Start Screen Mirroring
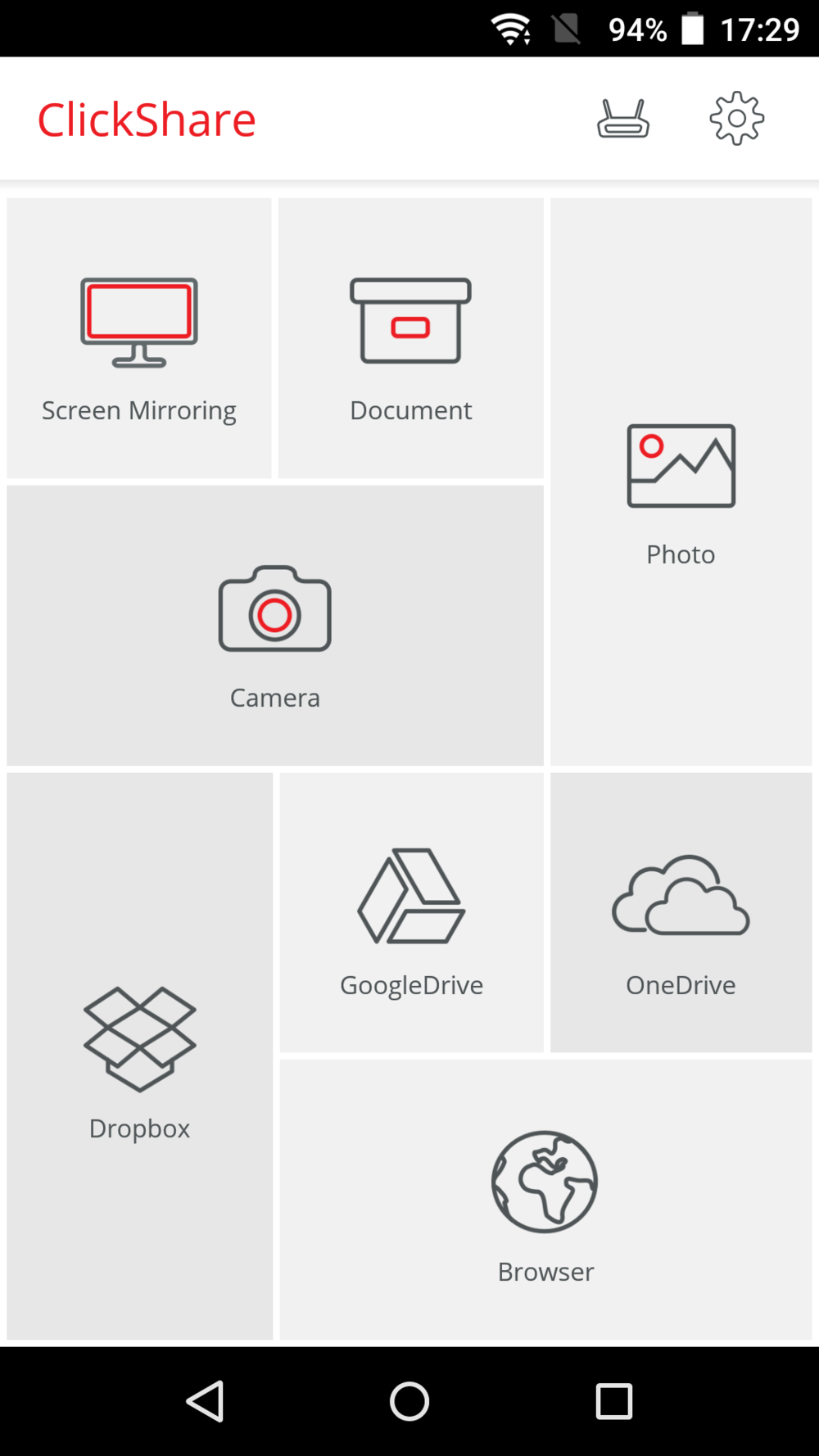The width and height of the screenshot is (819, 1456). (x=139, y=338)
